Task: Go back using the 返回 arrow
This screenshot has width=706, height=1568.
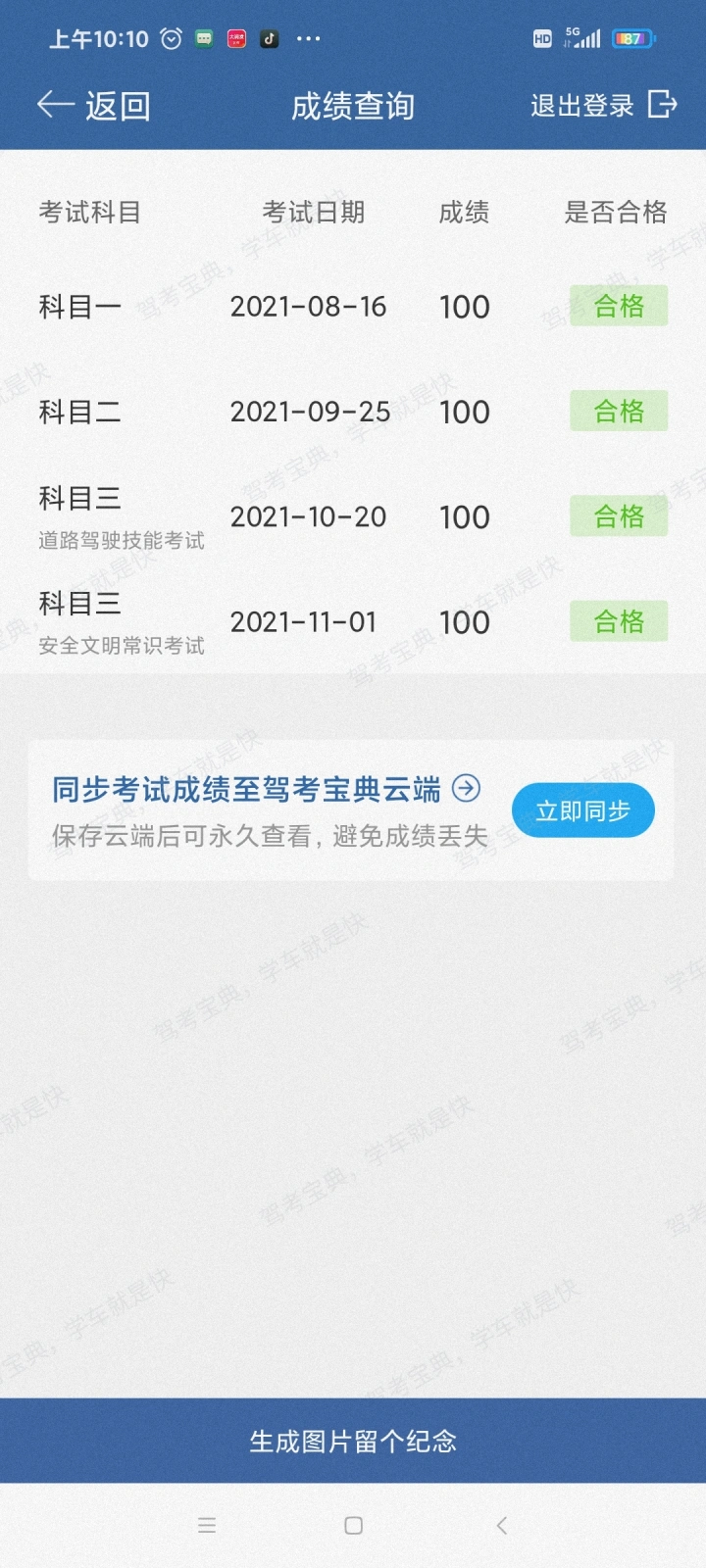Action: tap(94, 105)
